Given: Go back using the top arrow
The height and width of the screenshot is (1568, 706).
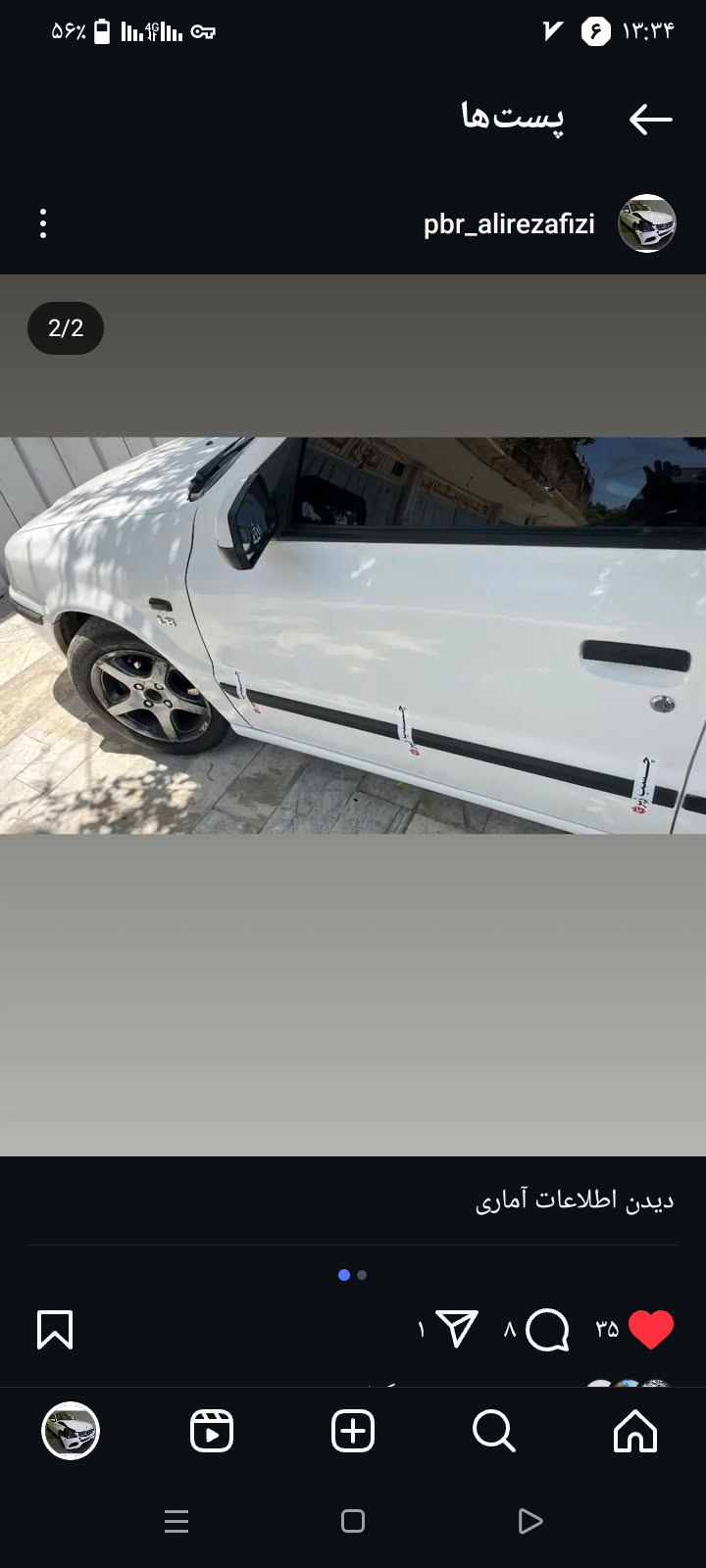Looking at the screenshot, I should point(650,120).
